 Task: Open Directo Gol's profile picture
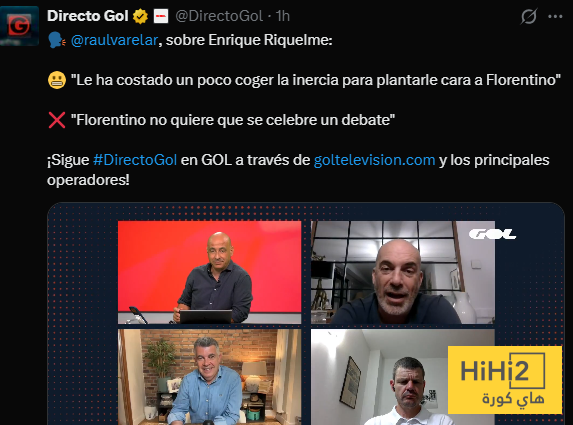point(19,26)
